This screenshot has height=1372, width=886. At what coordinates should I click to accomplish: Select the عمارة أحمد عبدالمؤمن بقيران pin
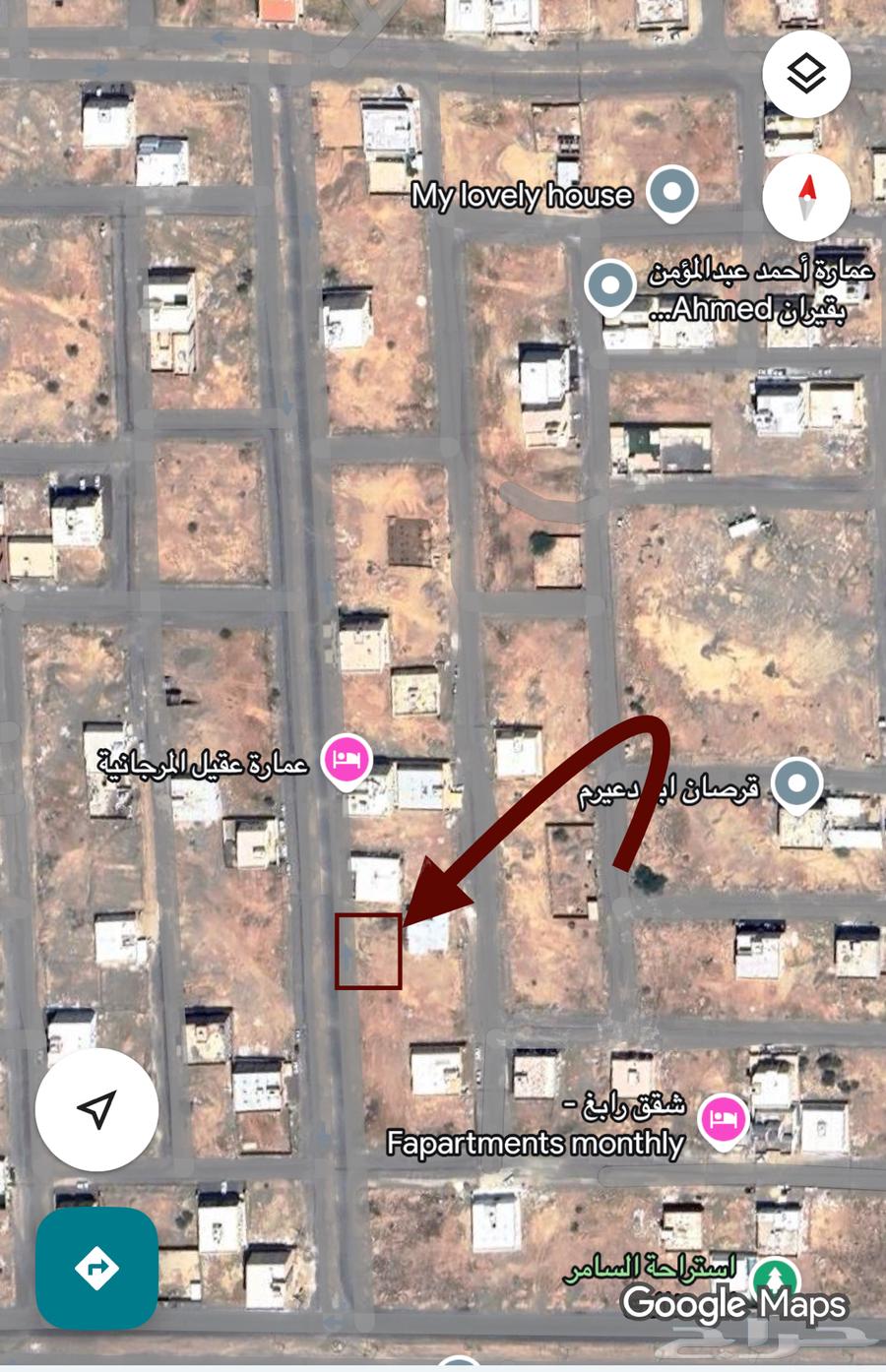[x=610, y=285]
